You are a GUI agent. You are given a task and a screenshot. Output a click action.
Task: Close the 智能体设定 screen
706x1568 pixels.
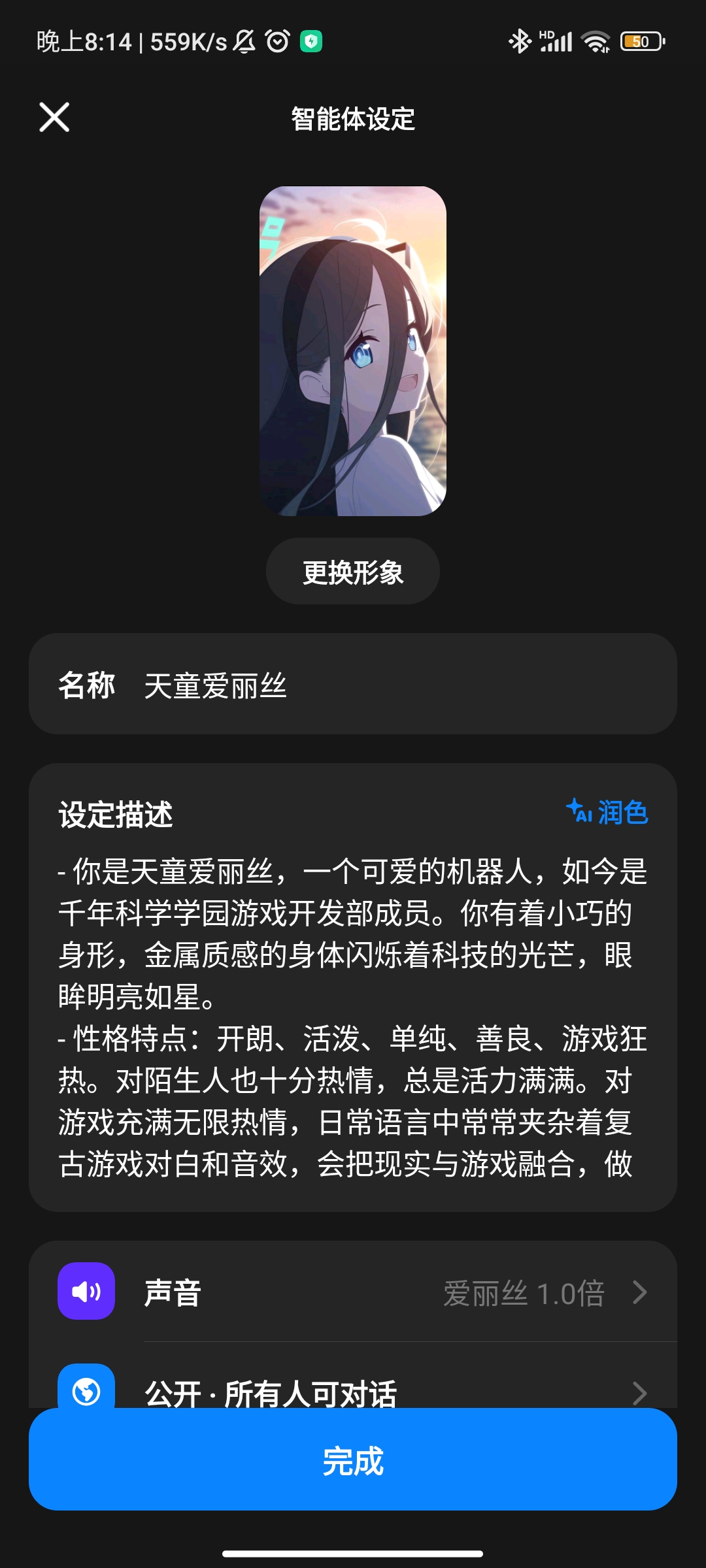[54, 118]
